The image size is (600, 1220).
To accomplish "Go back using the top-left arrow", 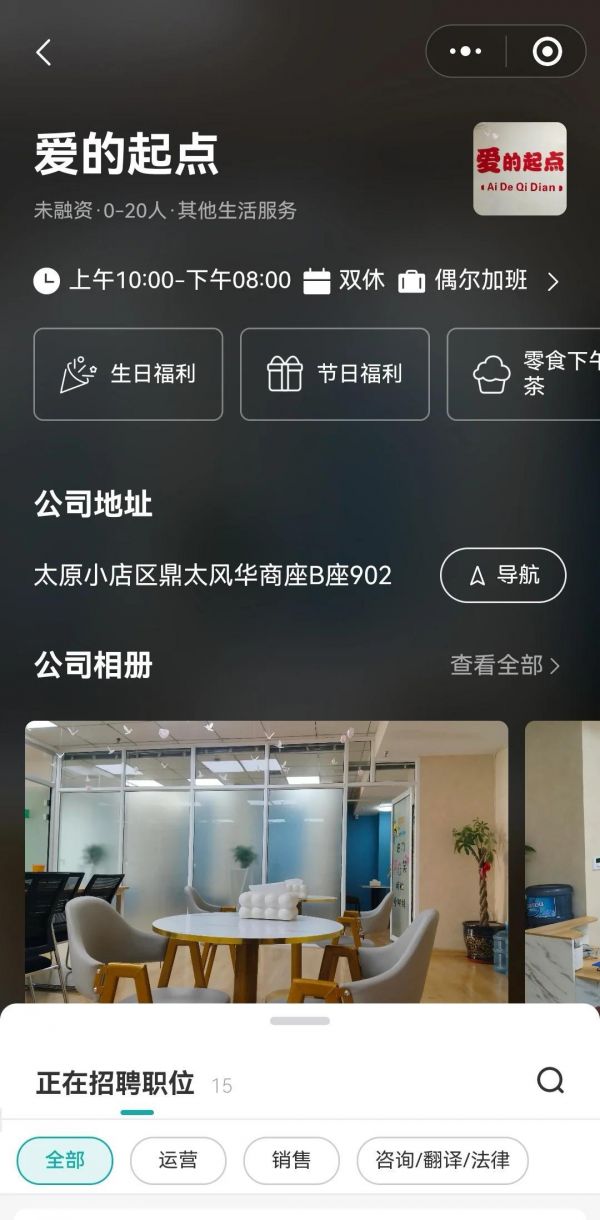I will (x=43, y=53).
